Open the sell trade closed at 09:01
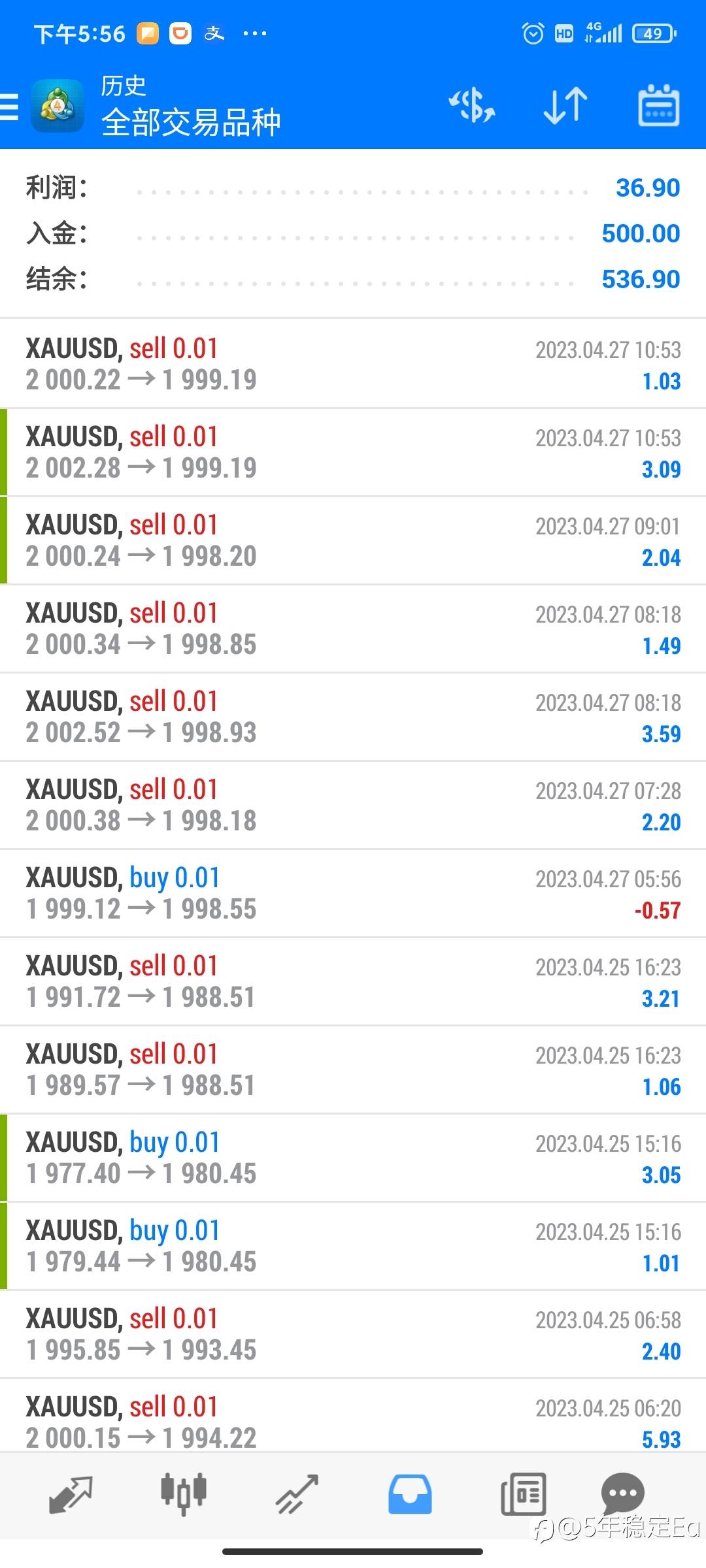The height and width of the screenshot is (1568, 706). pyautogui.click(x=353, y=540)
